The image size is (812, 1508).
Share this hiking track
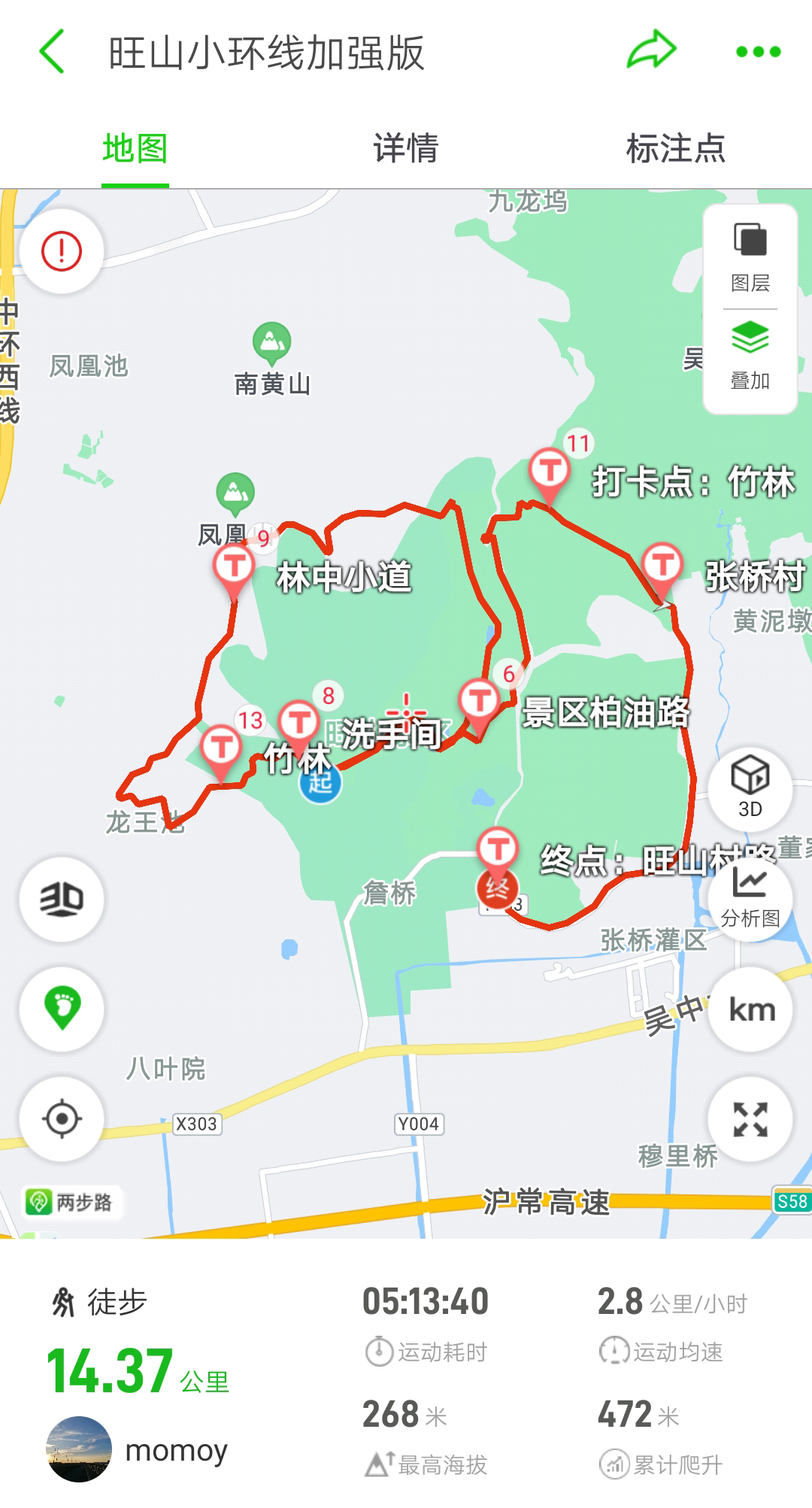point(652,50)
